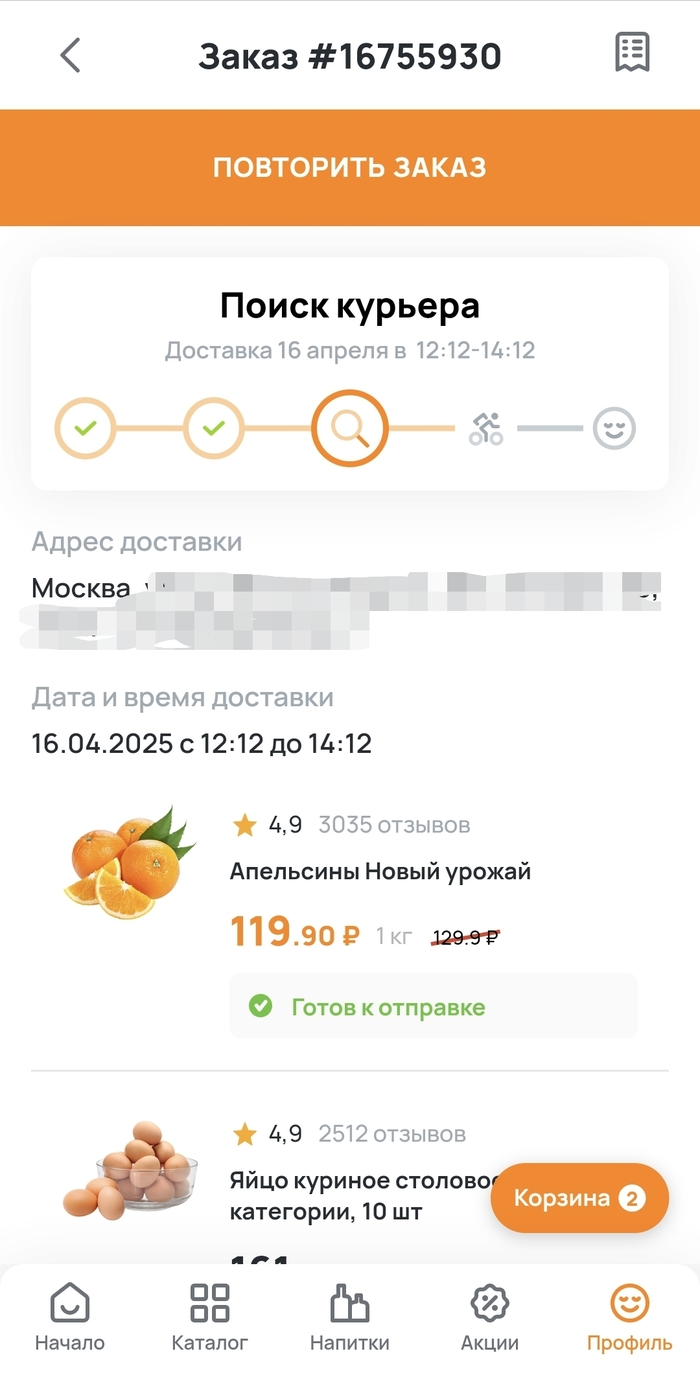
Task: Tap Повторить заказ to reorder
Action: [x=350, y=167]
